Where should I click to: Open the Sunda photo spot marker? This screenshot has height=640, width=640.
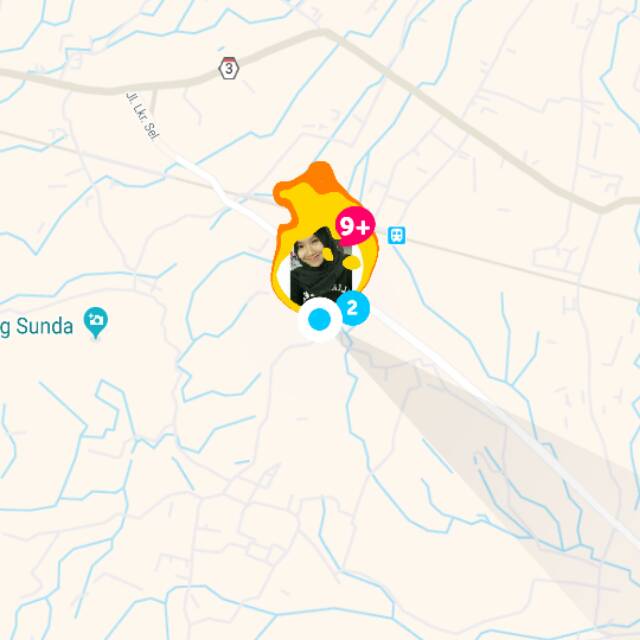pyautogui.click(x=96, y=321)
